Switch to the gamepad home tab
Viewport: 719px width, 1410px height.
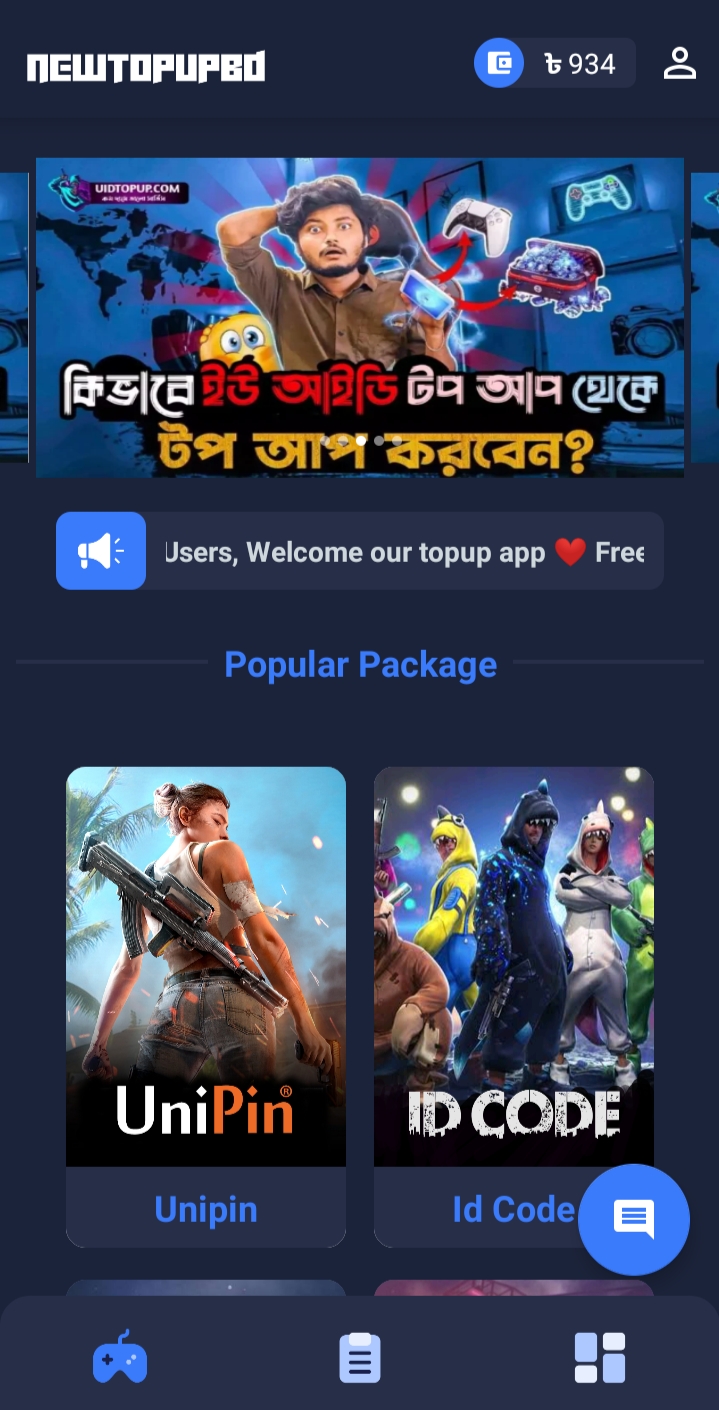pos(120,1357)
